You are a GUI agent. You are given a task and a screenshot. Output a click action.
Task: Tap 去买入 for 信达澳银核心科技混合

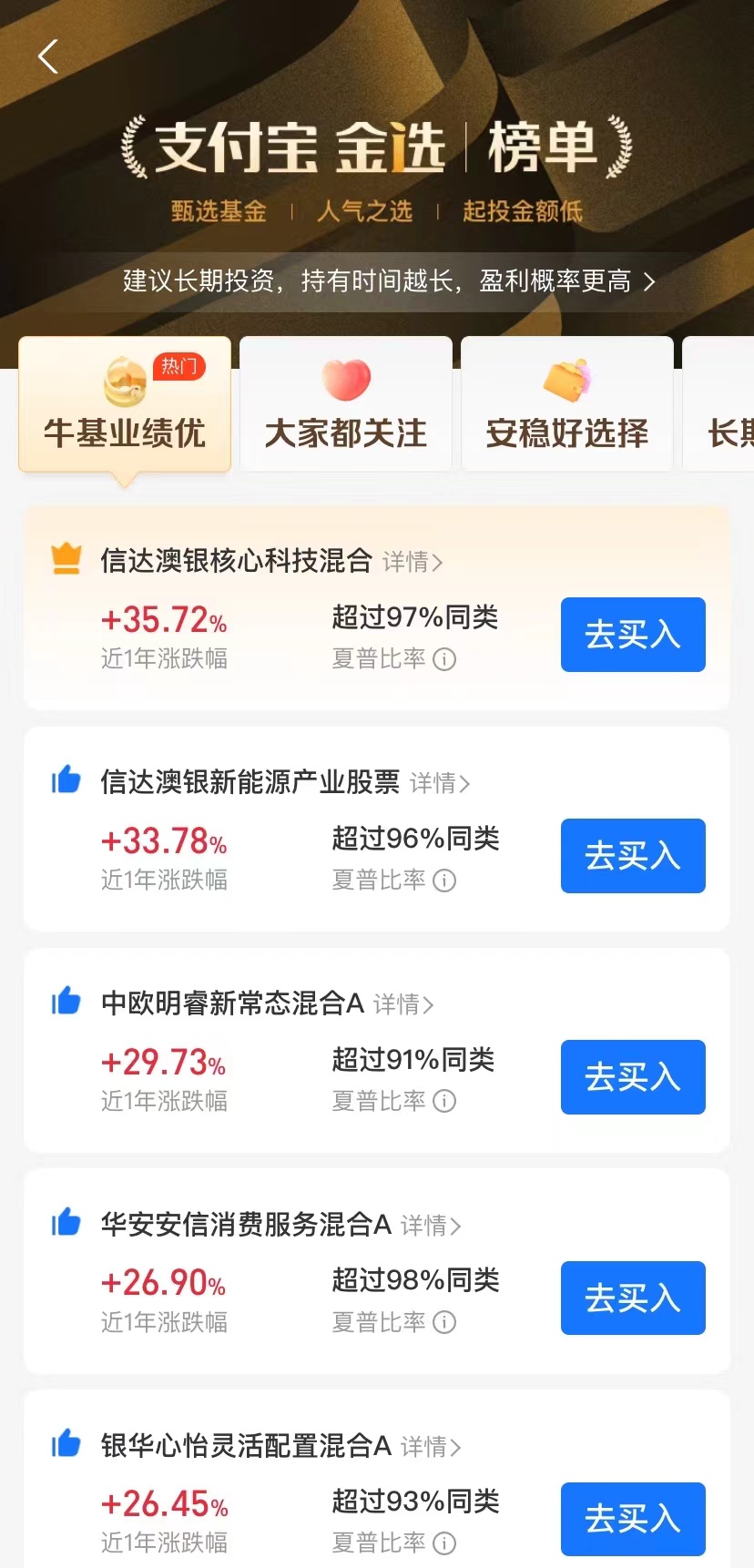coord(633,635)
